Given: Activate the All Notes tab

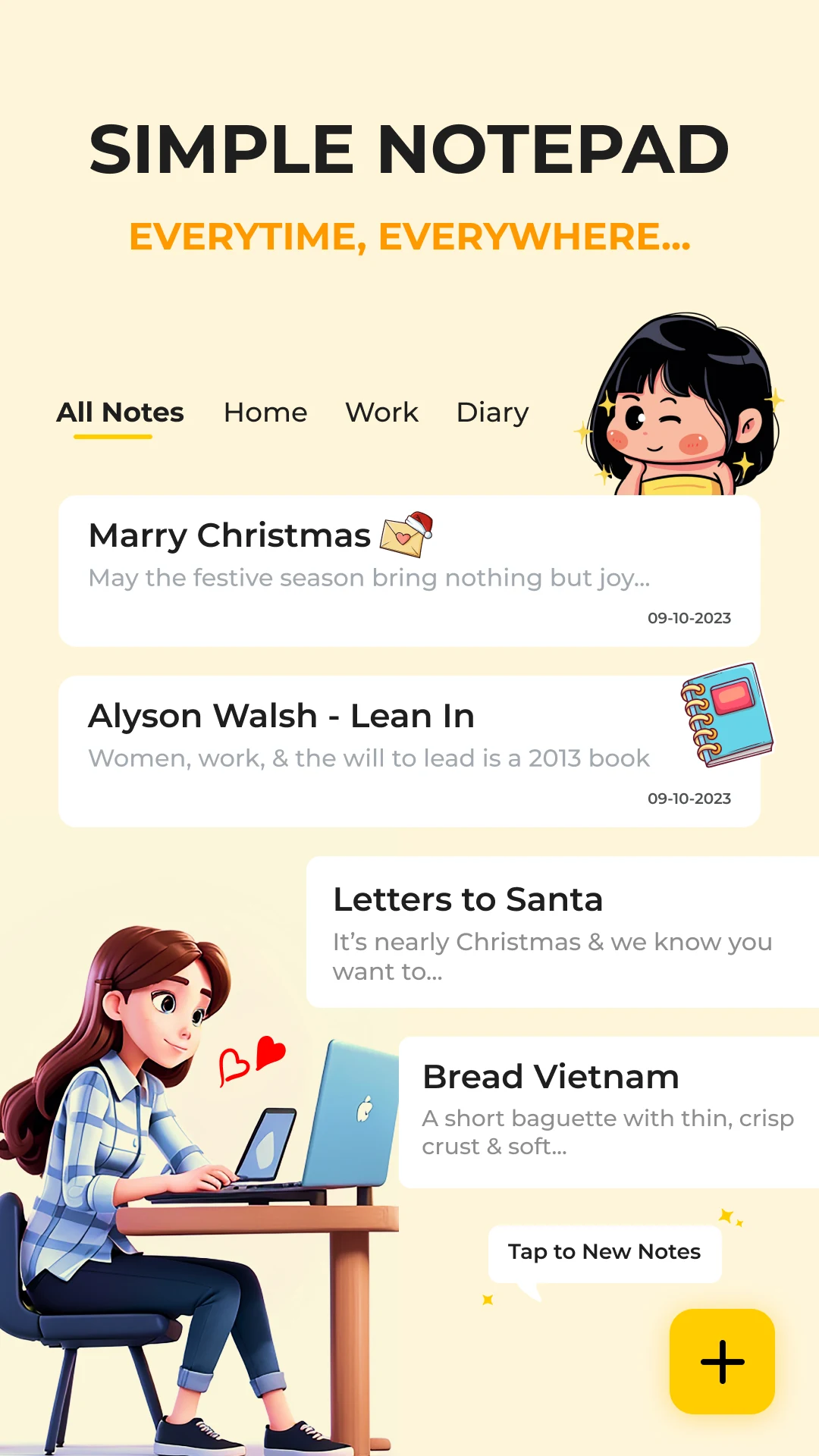Looking at the screenshot, I should (120, 412).
